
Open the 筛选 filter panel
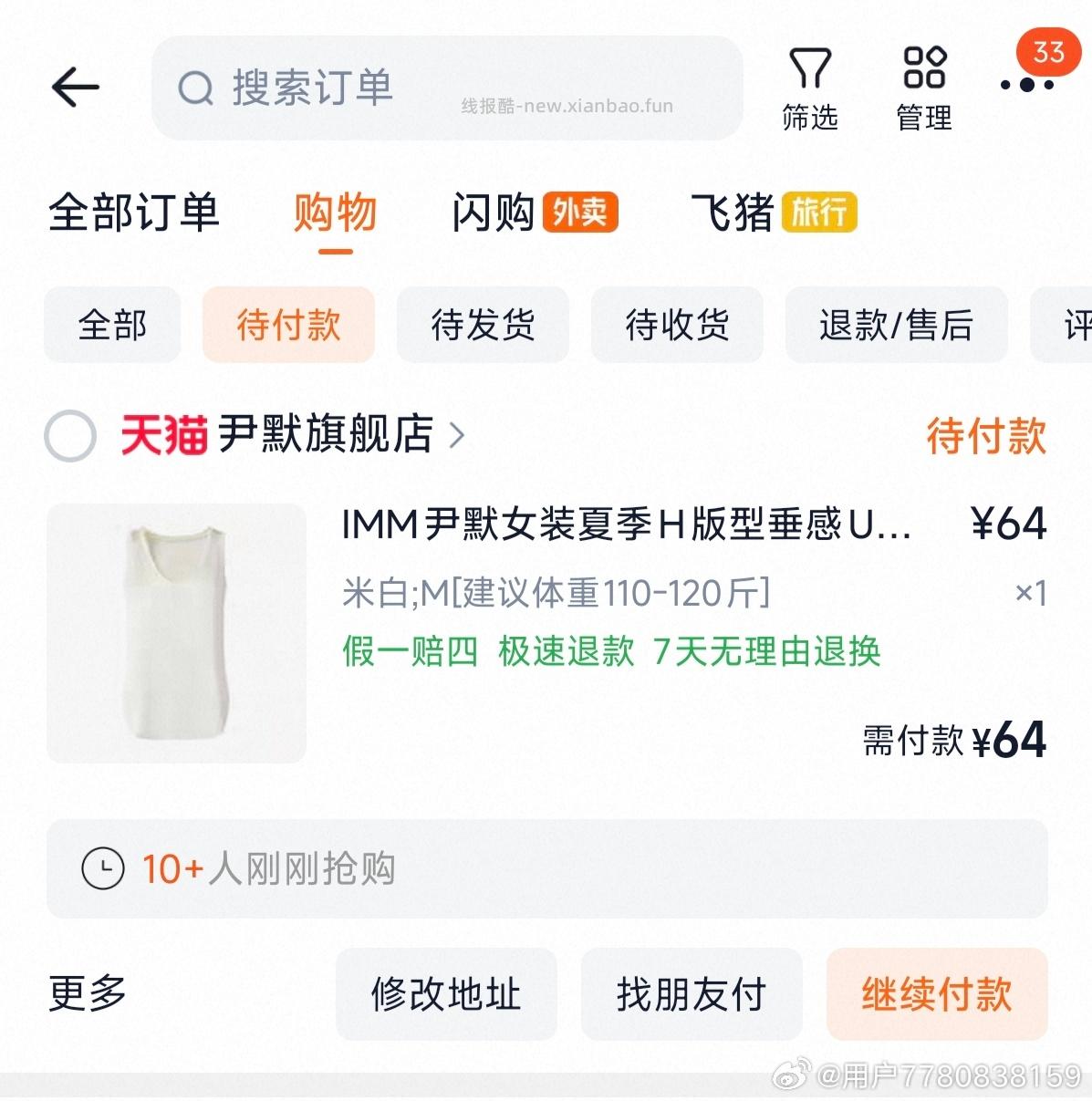click(x=810, y=87)
